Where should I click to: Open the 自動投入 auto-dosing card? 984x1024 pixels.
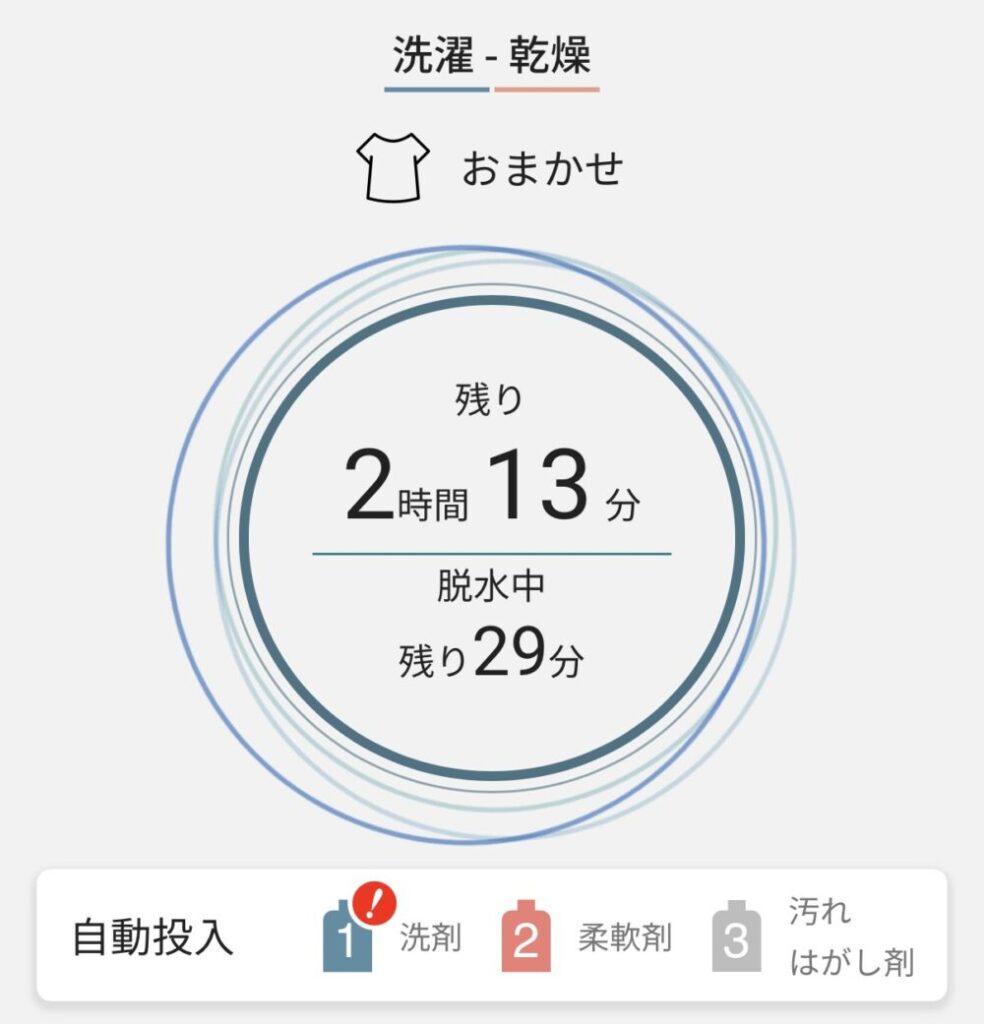[x=153, y=938]
